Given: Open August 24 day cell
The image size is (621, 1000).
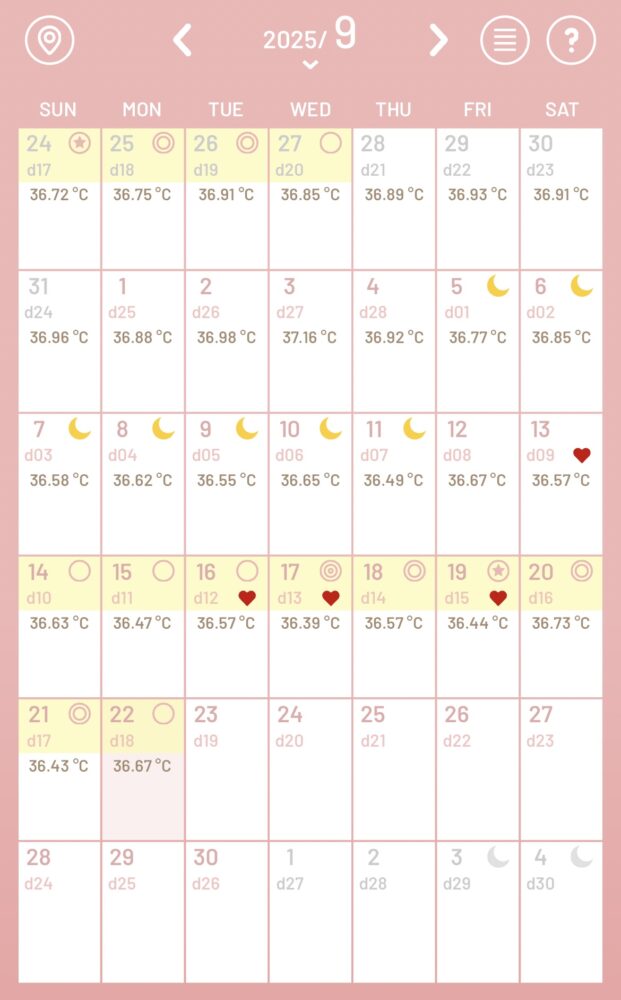Looking at the screenshot, I should [59, 198].
